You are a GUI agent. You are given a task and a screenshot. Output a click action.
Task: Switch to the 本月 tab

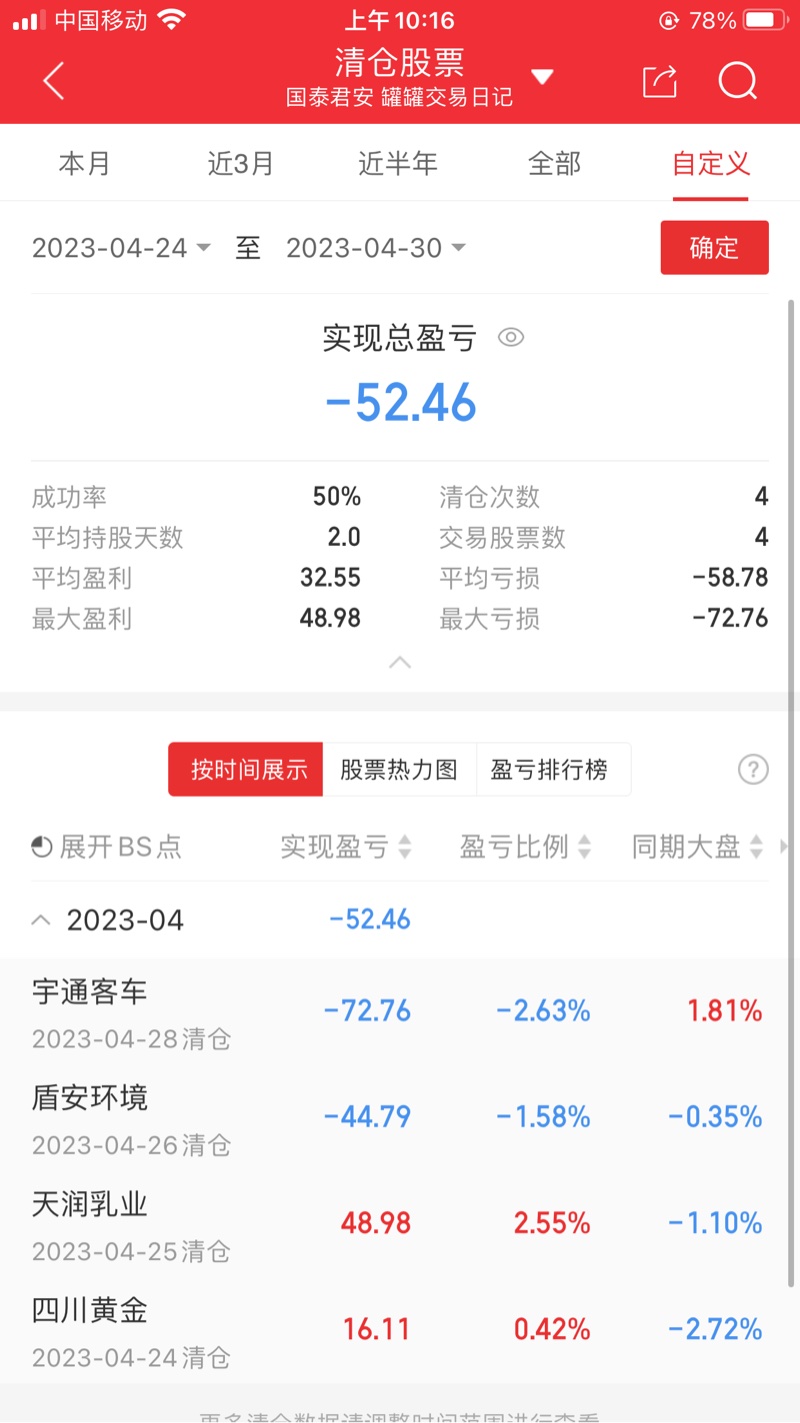pyautogui.click(x=85, y=163)
